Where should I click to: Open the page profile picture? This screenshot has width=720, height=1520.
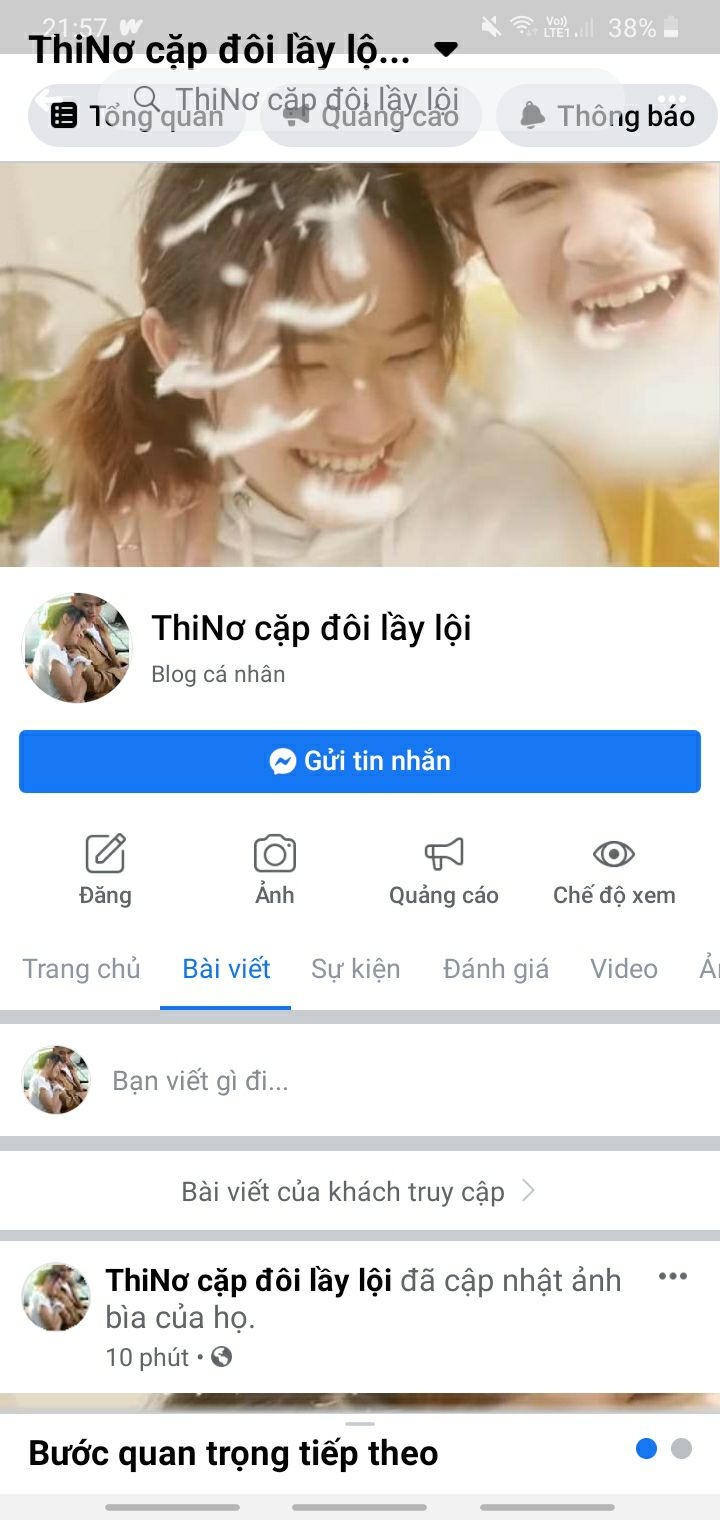77,648
